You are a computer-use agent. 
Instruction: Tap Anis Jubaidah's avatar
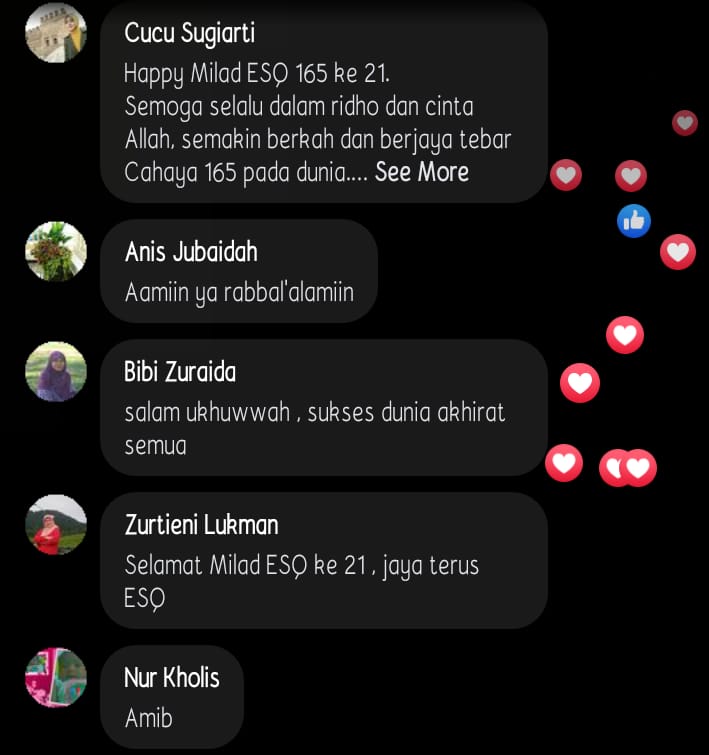(56, 252)
